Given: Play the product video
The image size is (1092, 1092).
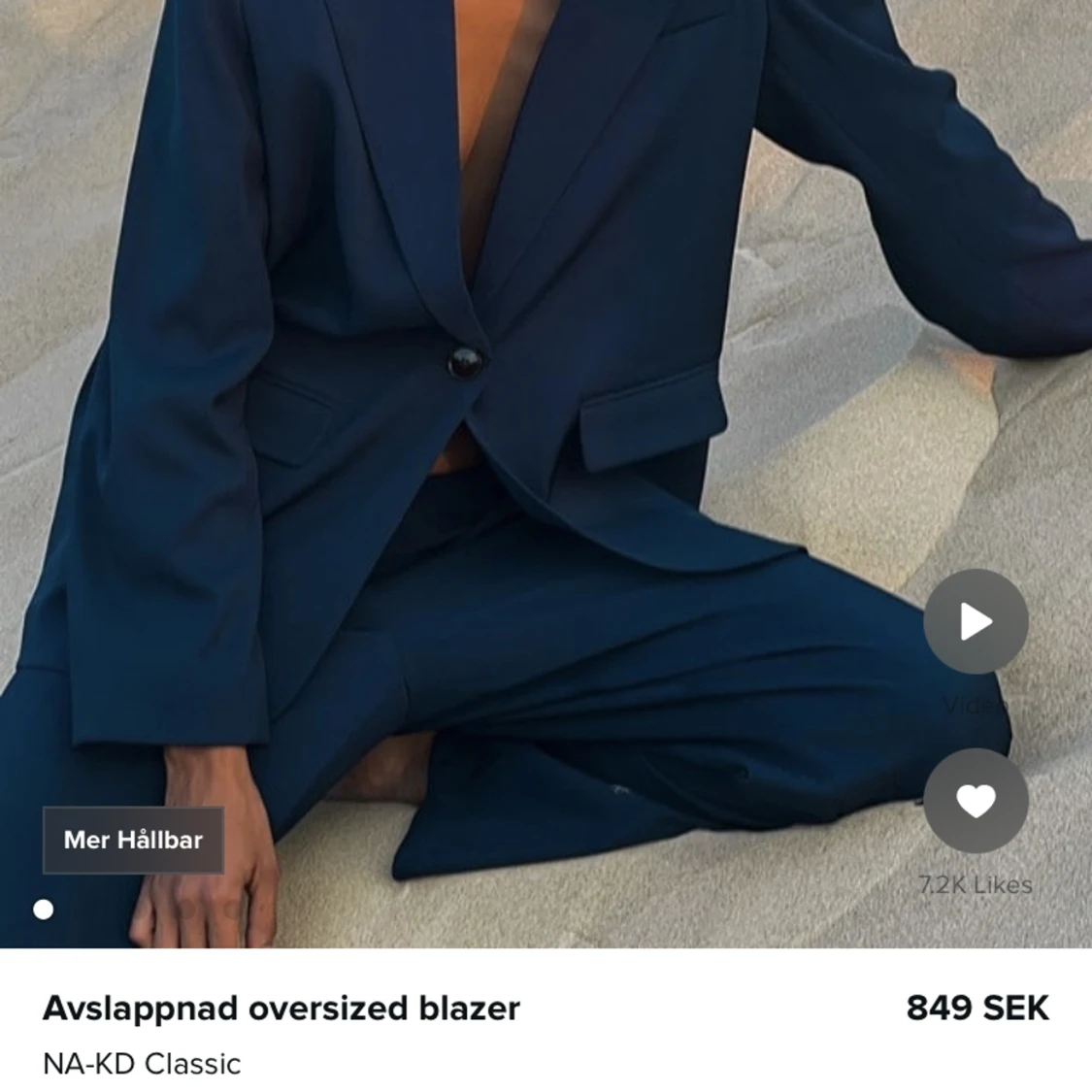Looking at the screenshot, I should [x=976, y=622].
